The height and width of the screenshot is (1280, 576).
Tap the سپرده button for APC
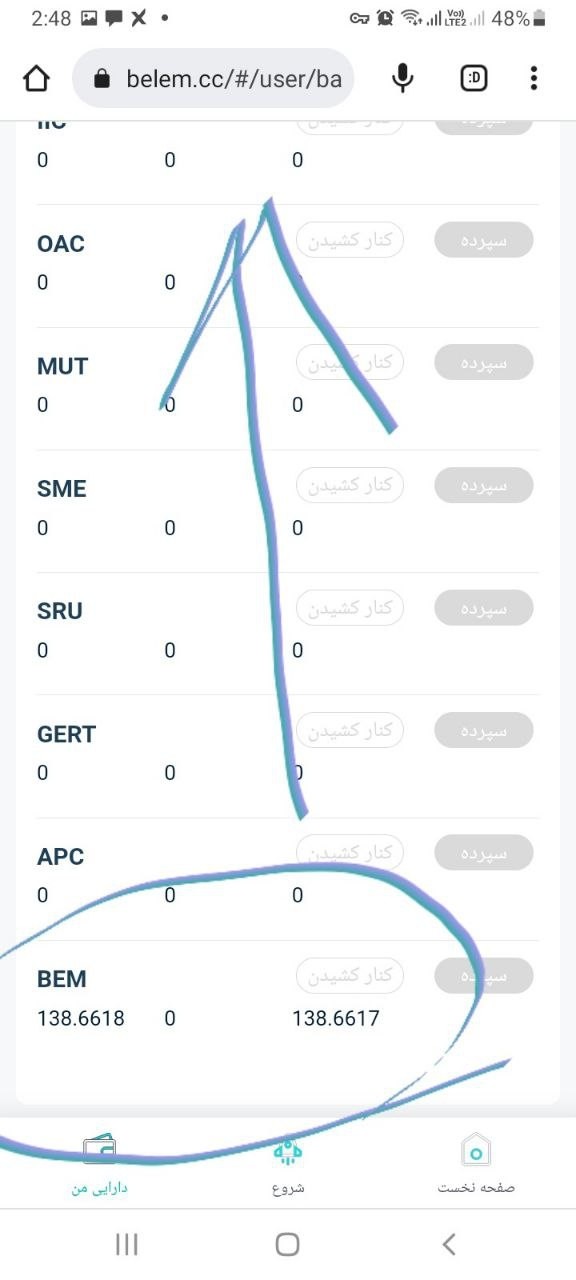[484, 853]
